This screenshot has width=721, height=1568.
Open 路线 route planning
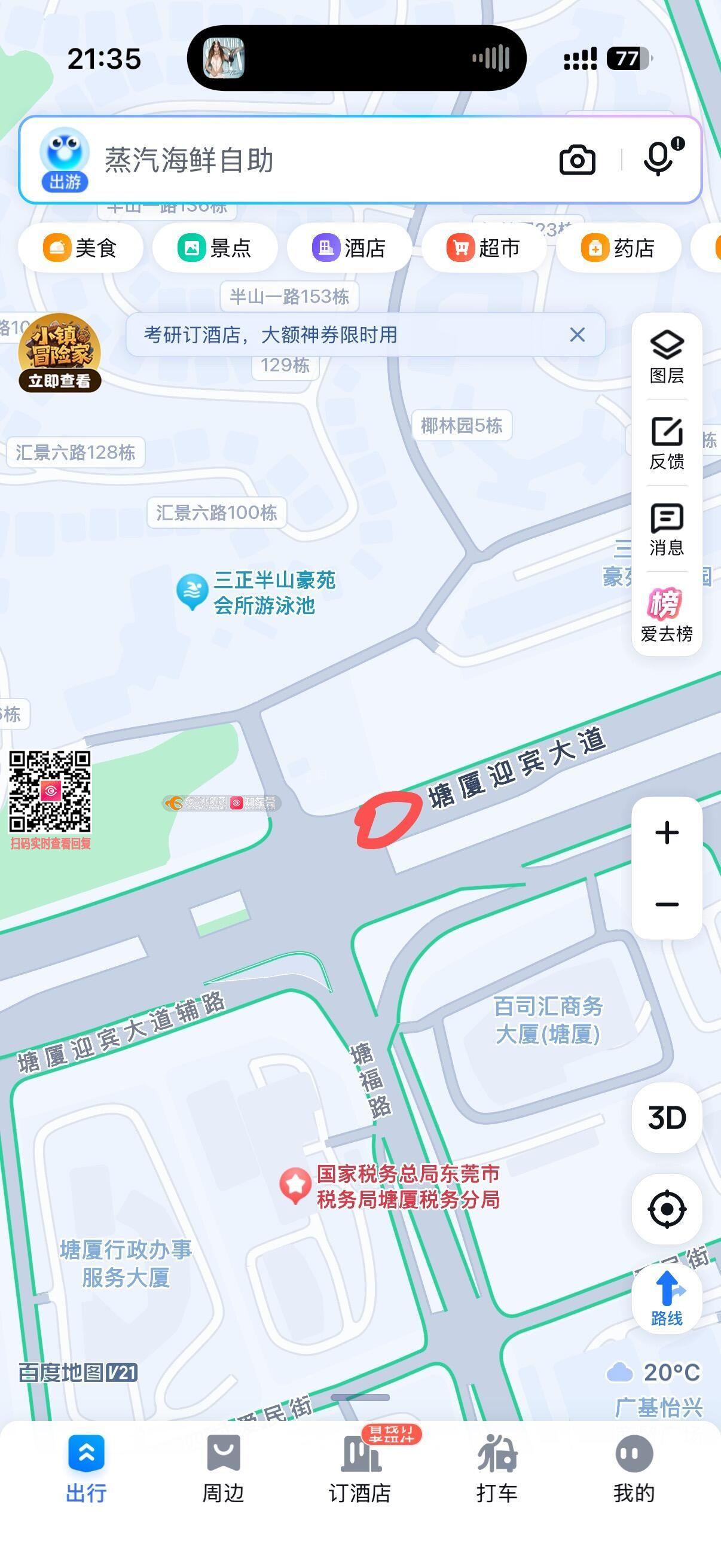tap(667, 1299)
